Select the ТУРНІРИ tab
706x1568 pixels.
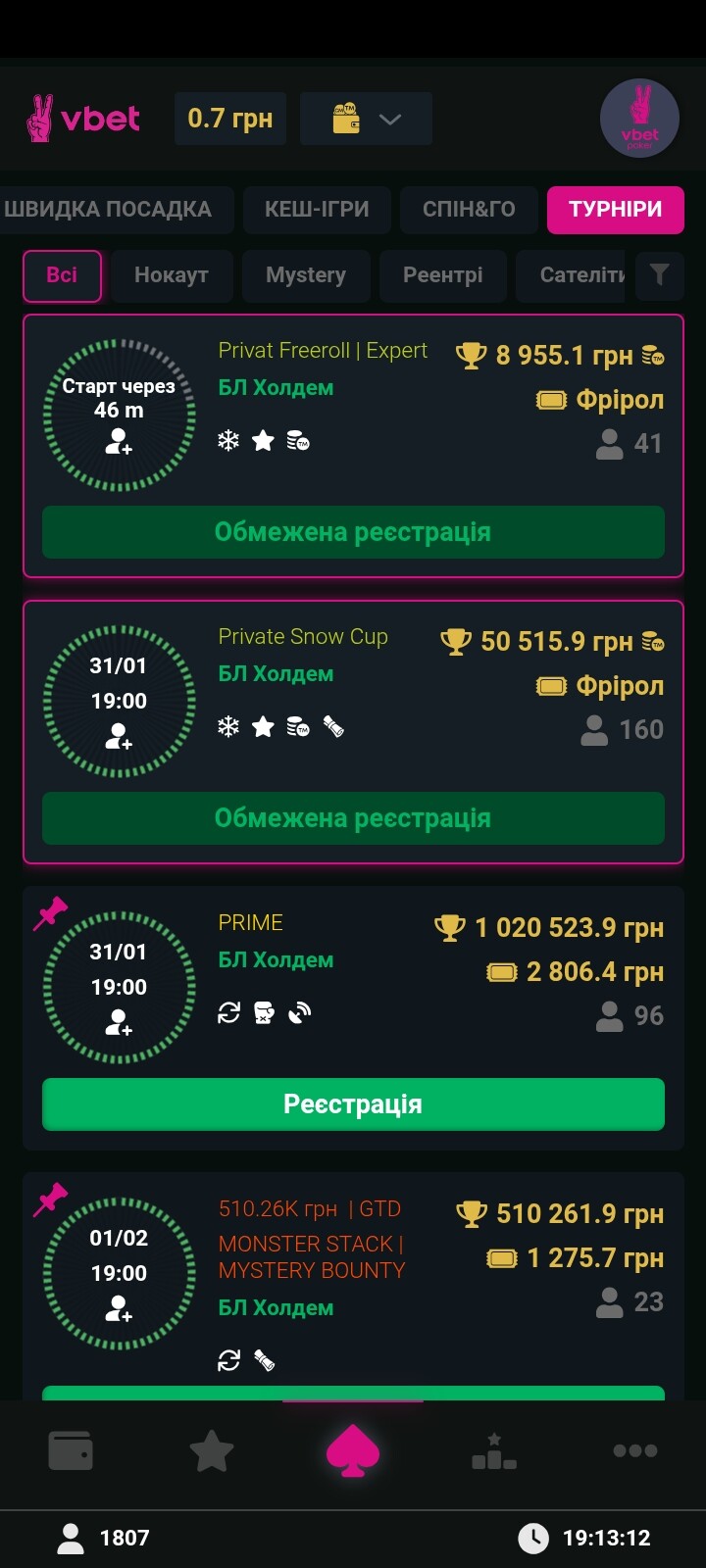coord(615,210)
